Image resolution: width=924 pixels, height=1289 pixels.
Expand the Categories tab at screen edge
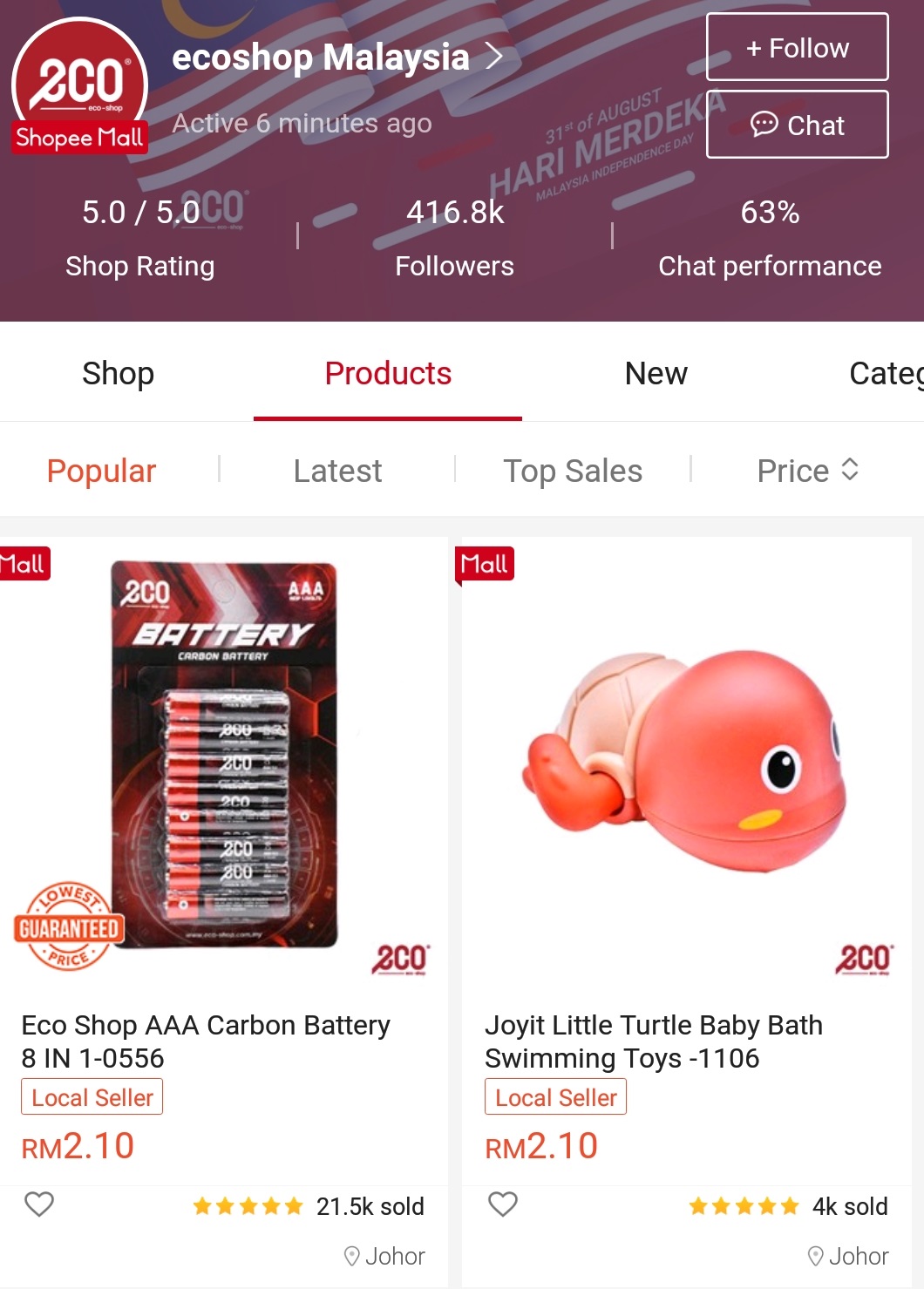(889, 372)
